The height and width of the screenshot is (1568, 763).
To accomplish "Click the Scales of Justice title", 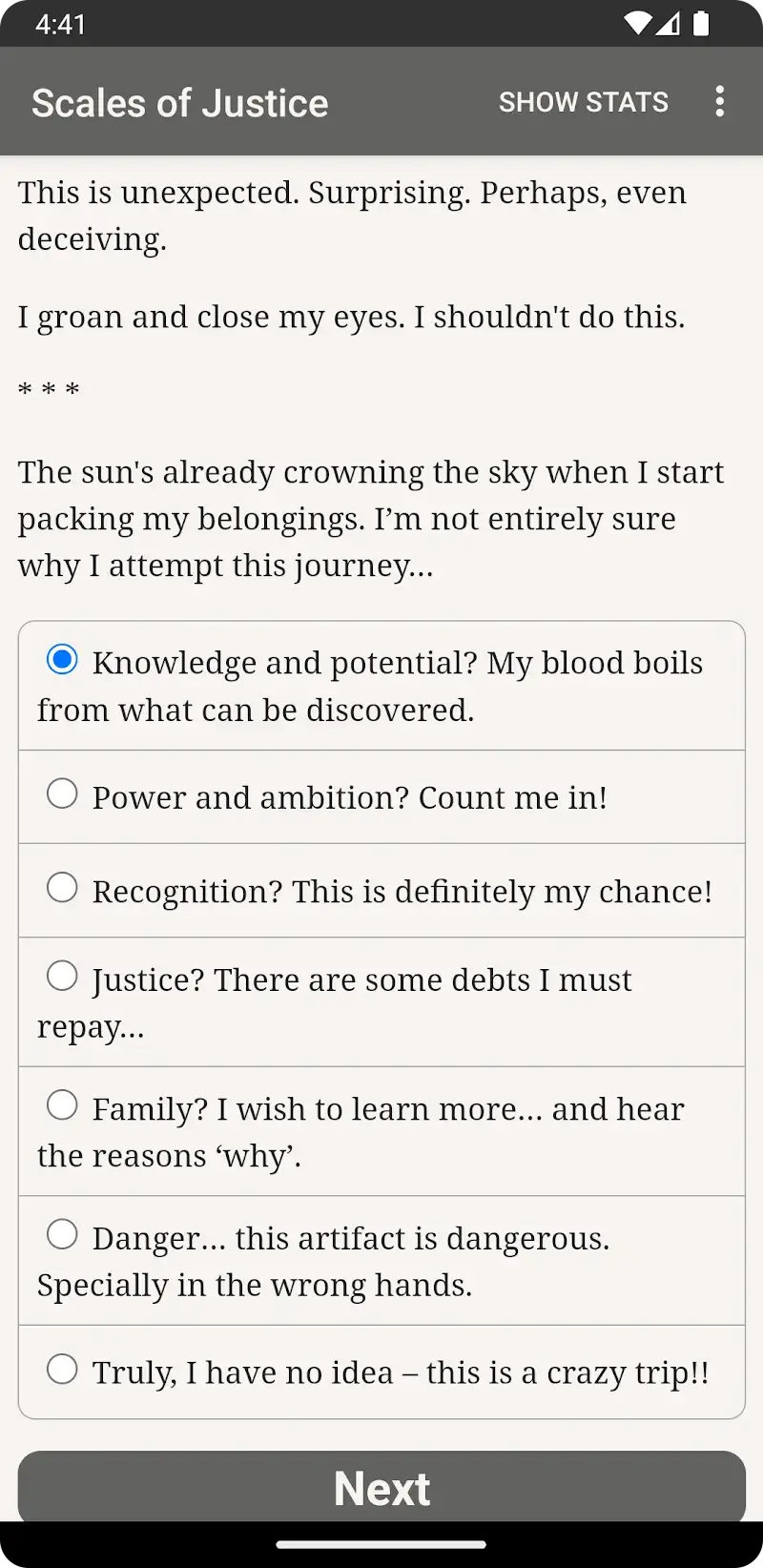I will click(179, 102).
